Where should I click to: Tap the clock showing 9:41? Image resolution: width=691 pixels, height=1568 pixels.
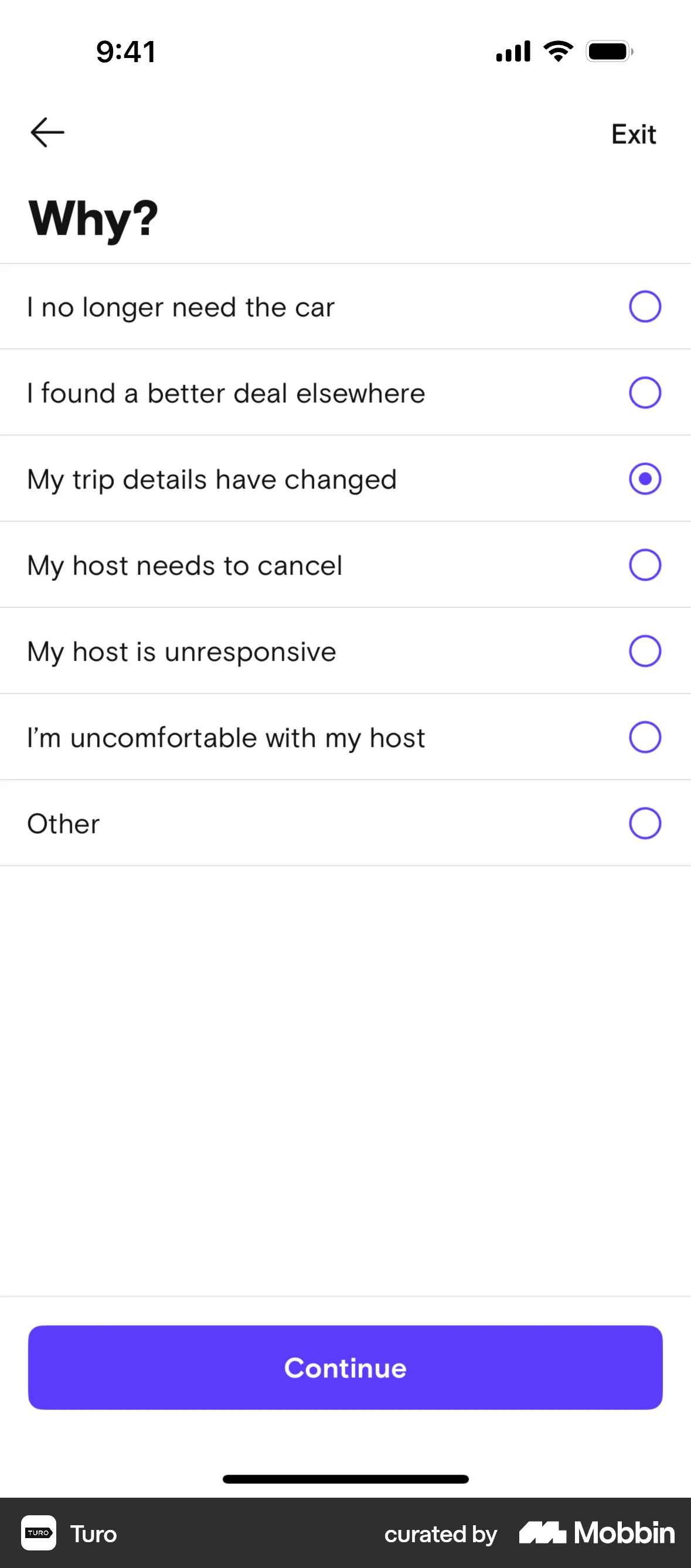click(127, 51)
